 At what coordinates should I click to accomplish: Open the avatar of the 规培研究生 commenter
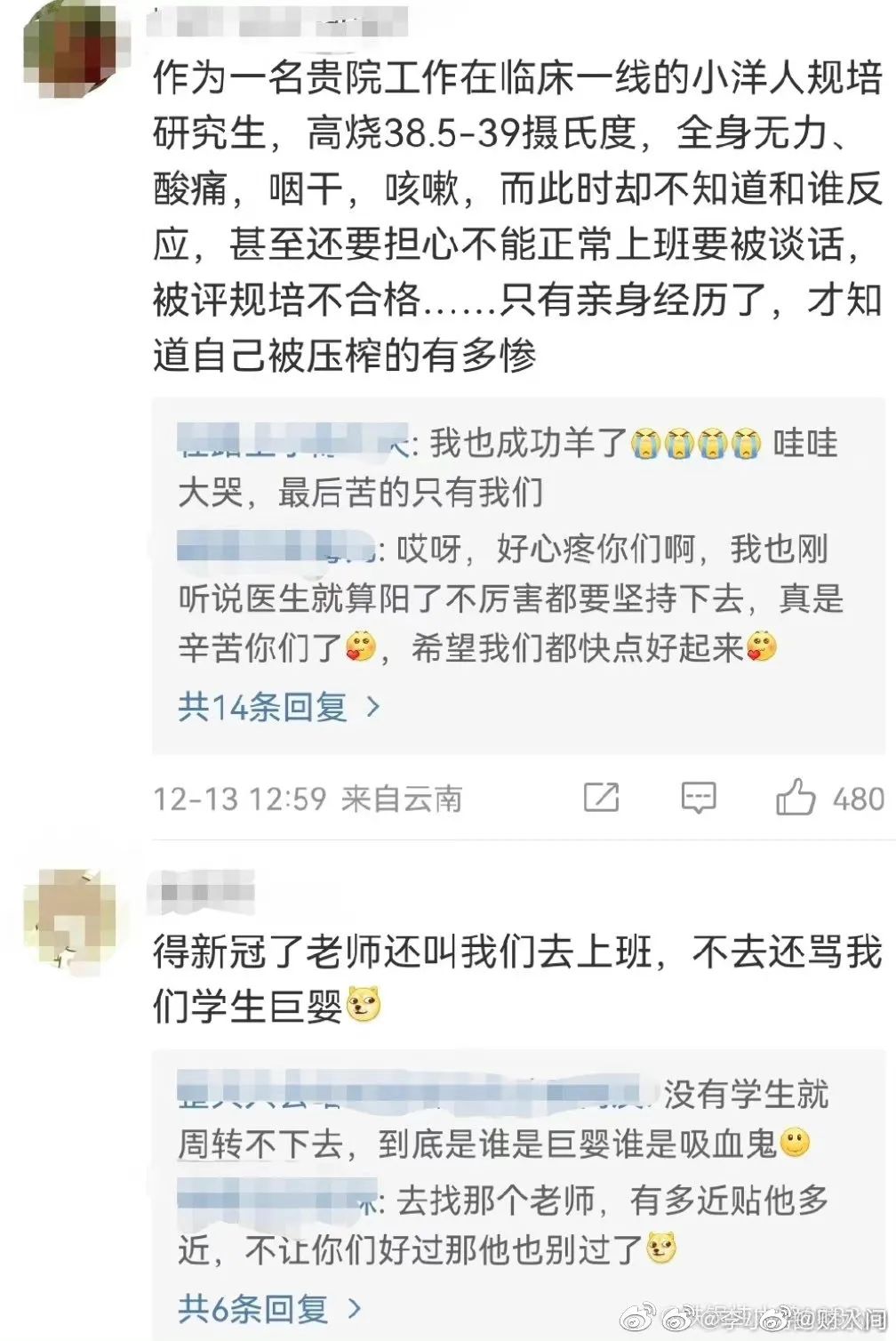coord(70,51)
